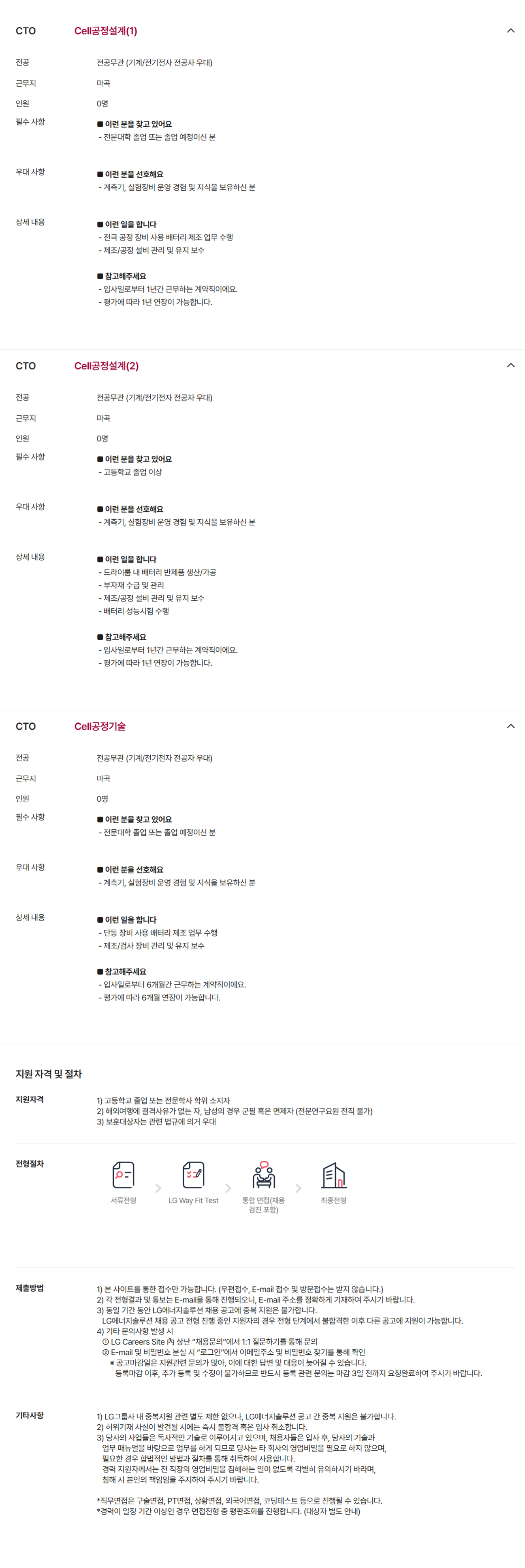Screen dimensions: 525x1568
Task: Collapse the Cell공정설계(2) section
Action: click(x=510, y=365)
